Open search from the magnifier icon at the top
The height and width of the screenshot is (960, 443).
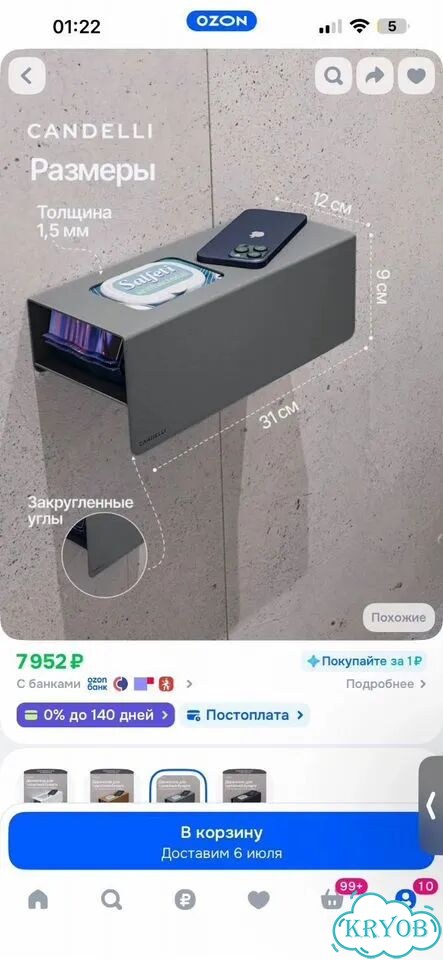[333, 76]
